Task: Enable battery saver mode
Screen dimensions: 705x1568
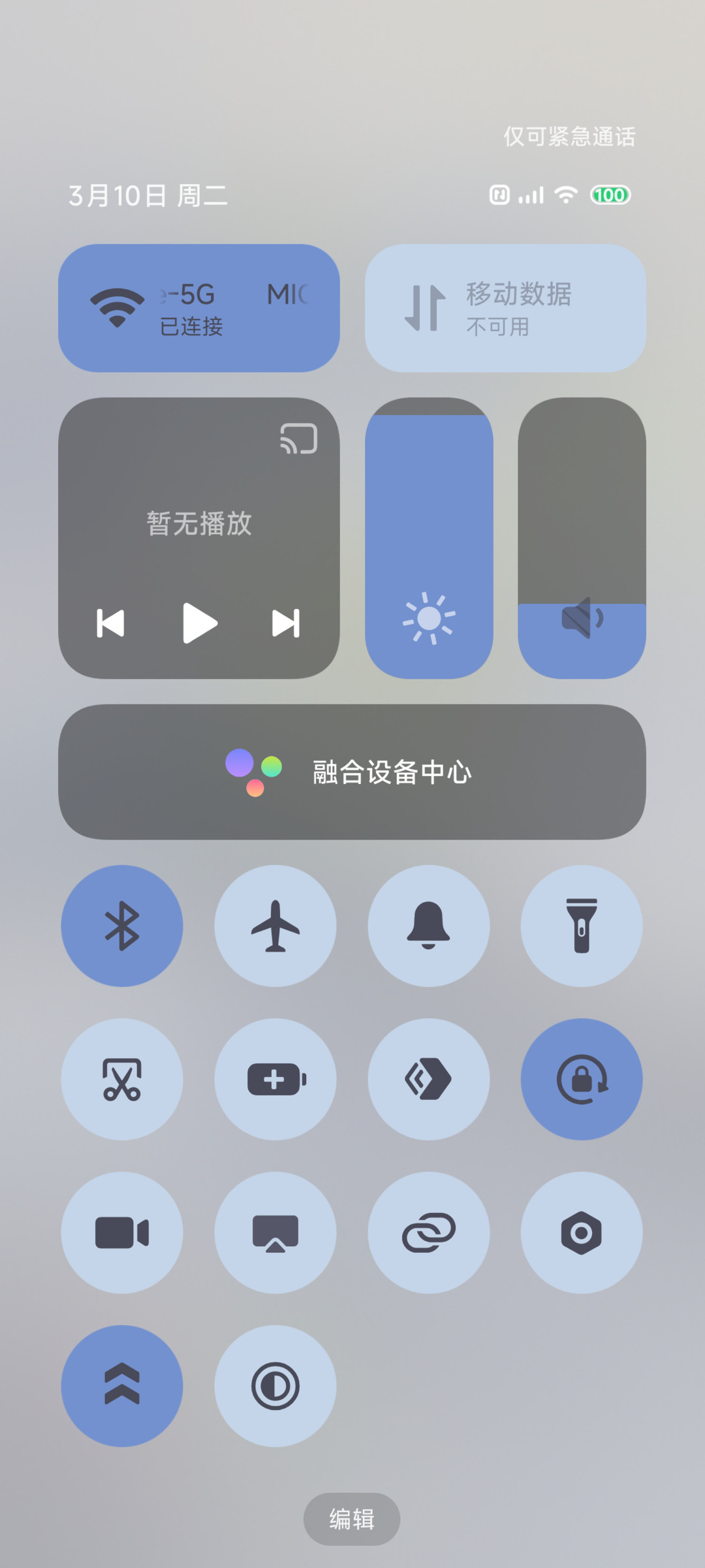Action: (275, 1079)
